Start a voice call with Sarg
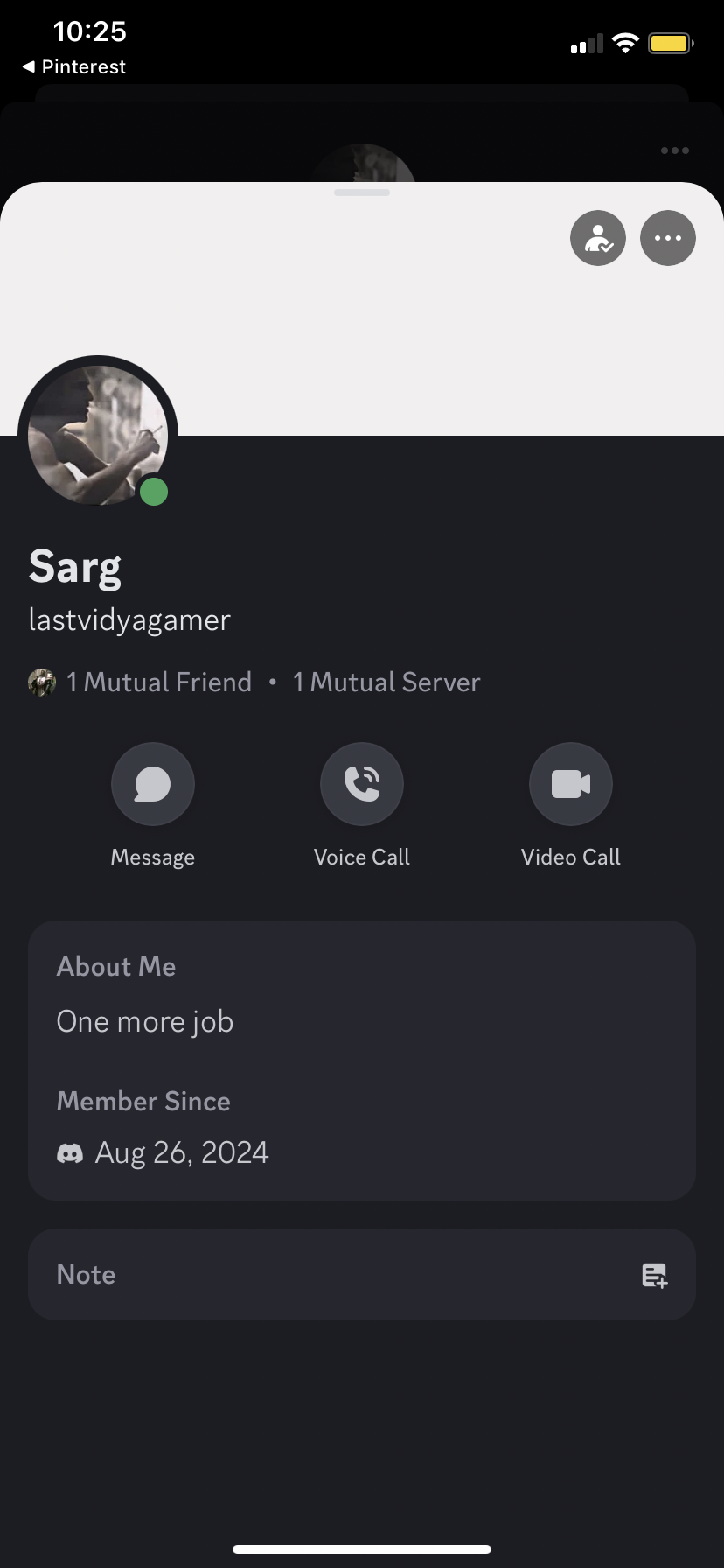724x1568 pixels. tap(362, 784)
